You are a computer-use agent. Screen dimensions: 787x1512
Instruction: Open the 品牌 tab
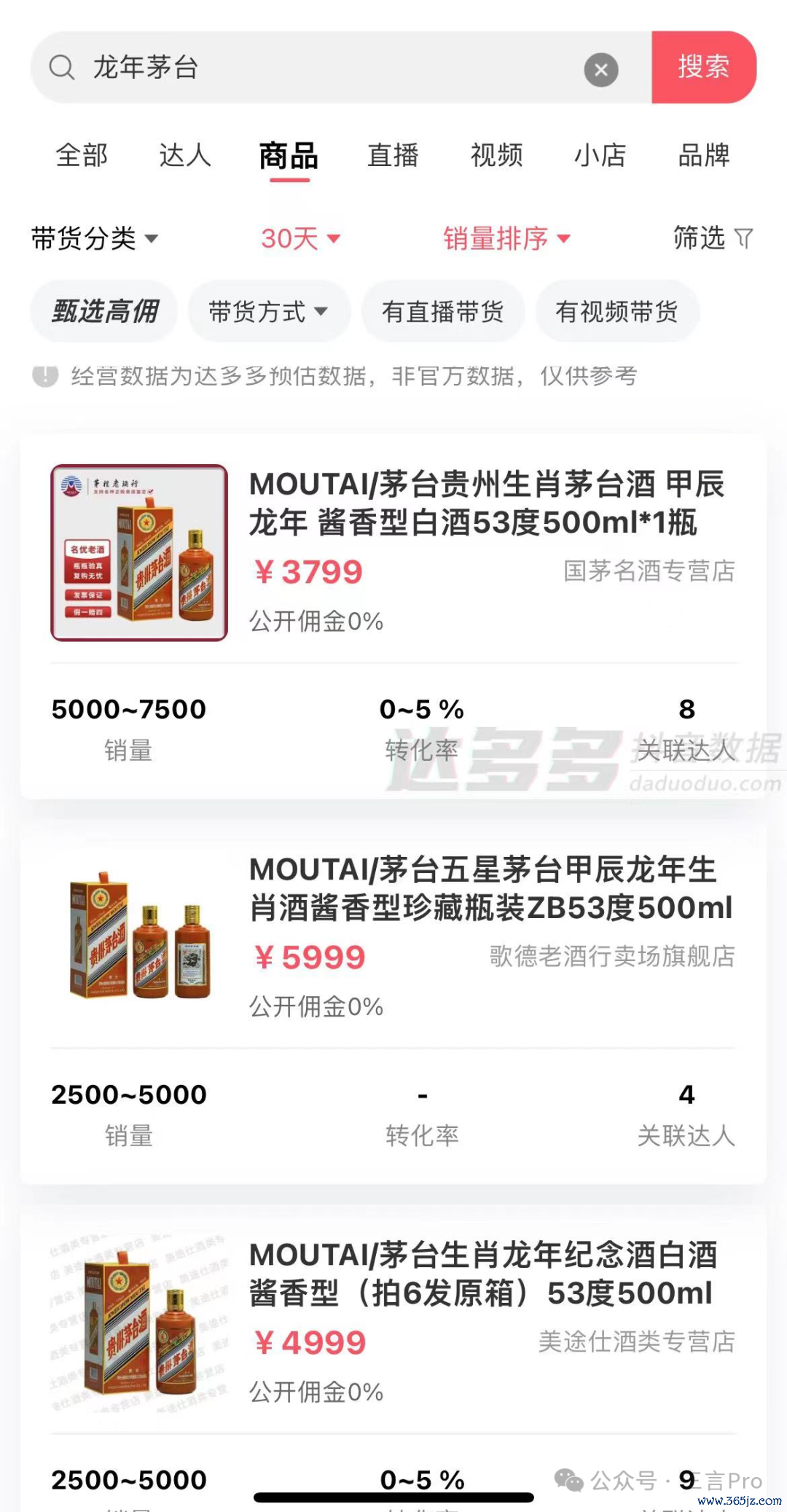[x=704, y=155]
